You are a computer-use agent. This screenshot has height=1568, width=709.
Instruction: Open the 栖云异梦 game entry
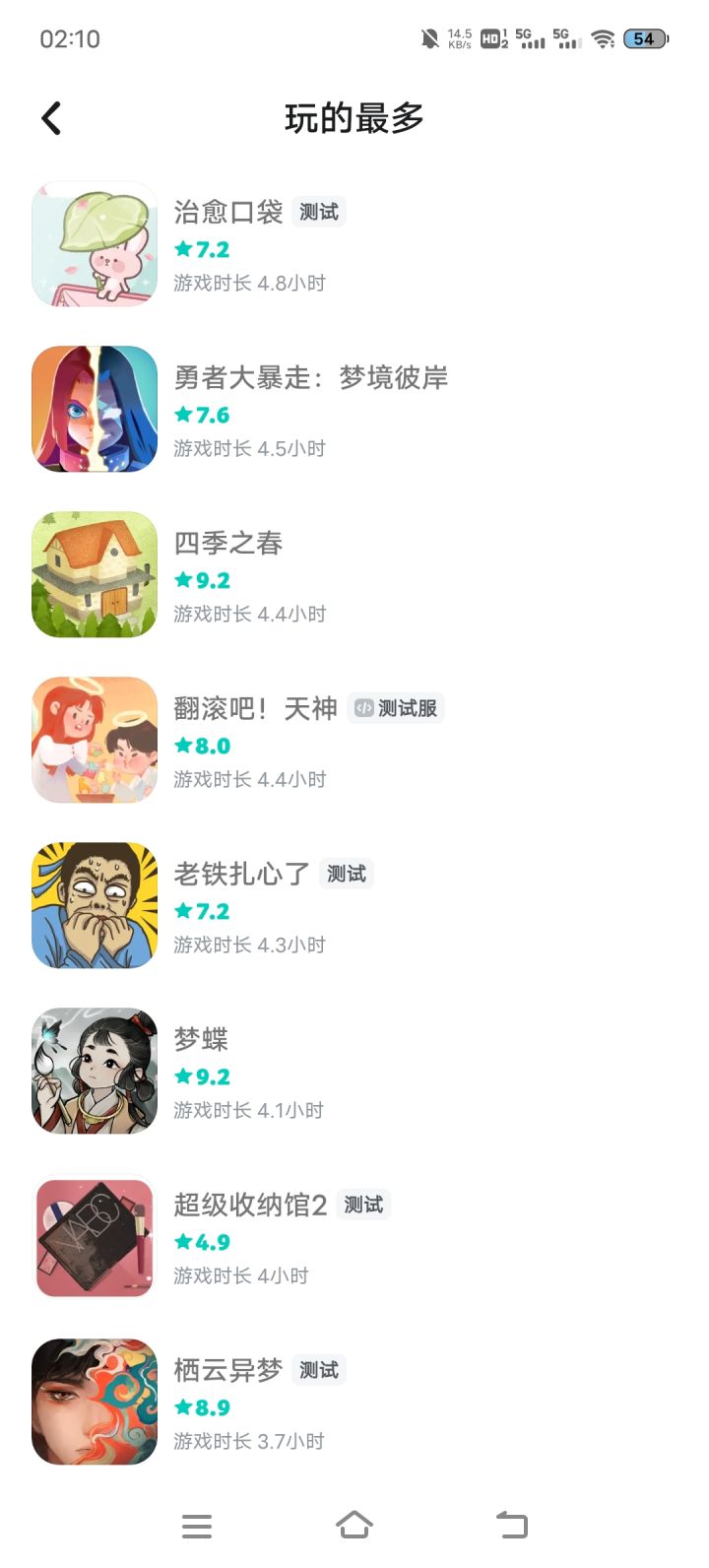click(x=354, y=1402)
